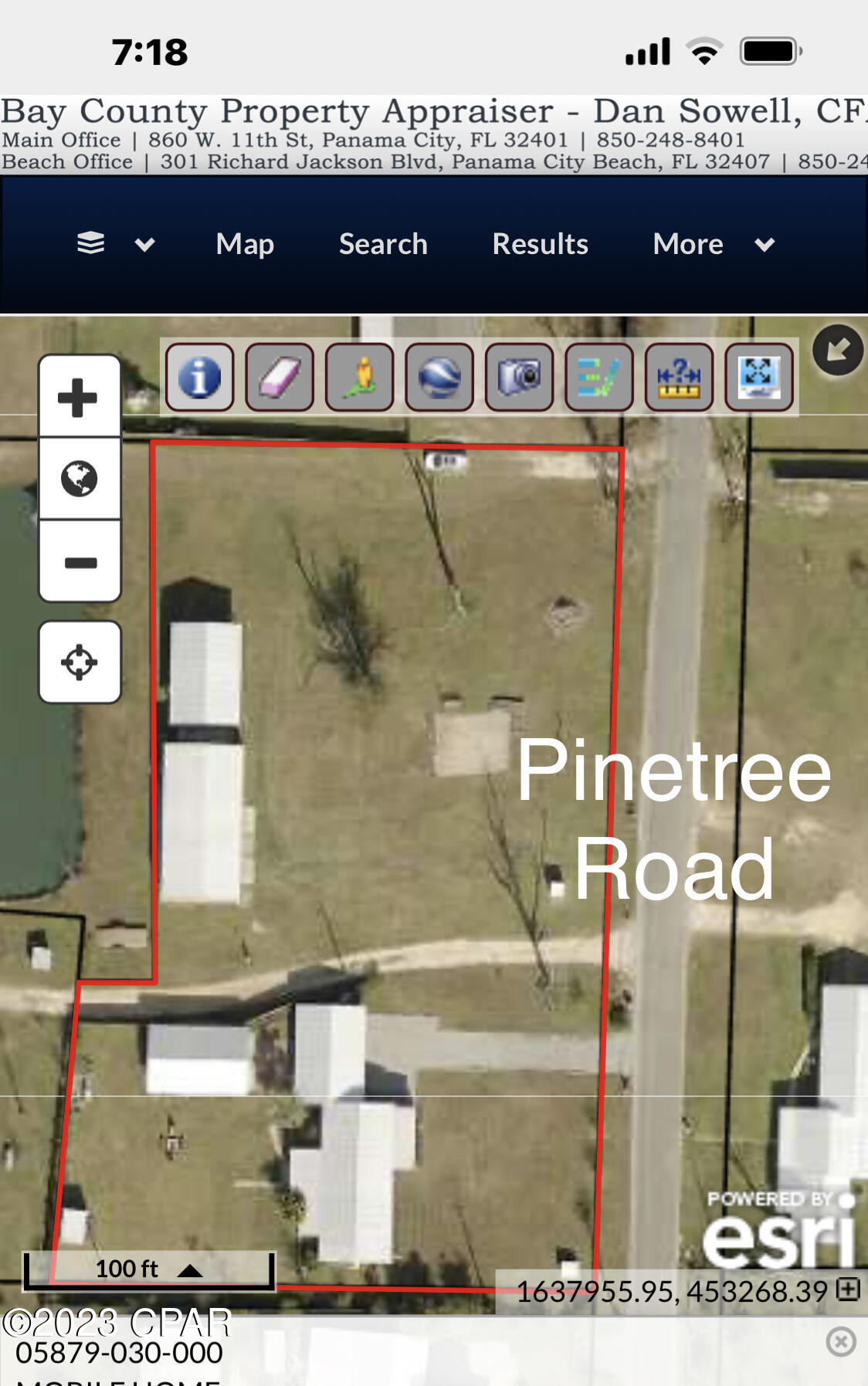
Task: Open the parcel in Google Earth
Action: (x=440, y=379)
